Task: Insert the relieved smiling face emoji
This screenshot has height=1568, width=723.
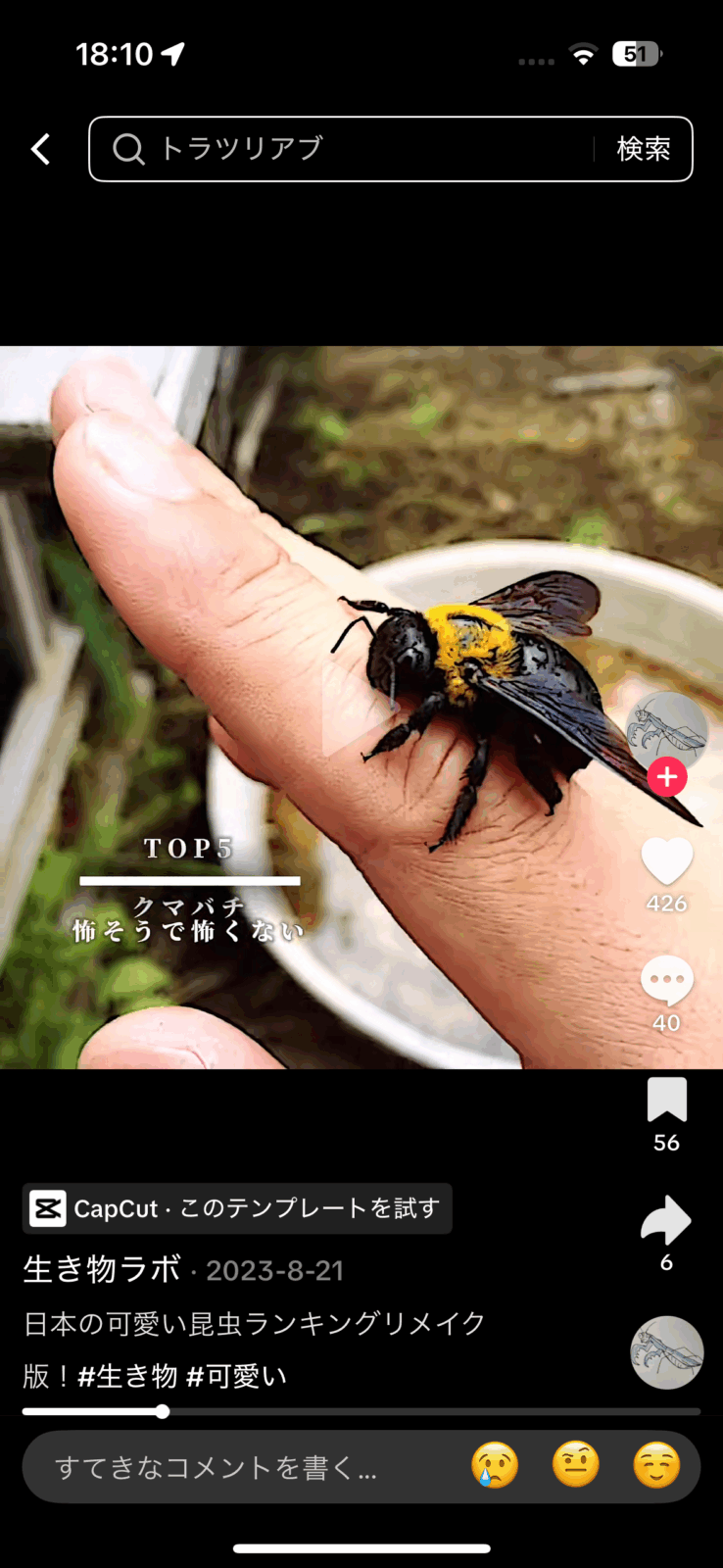Action: pyautogui.click(x=656, y=1466)
